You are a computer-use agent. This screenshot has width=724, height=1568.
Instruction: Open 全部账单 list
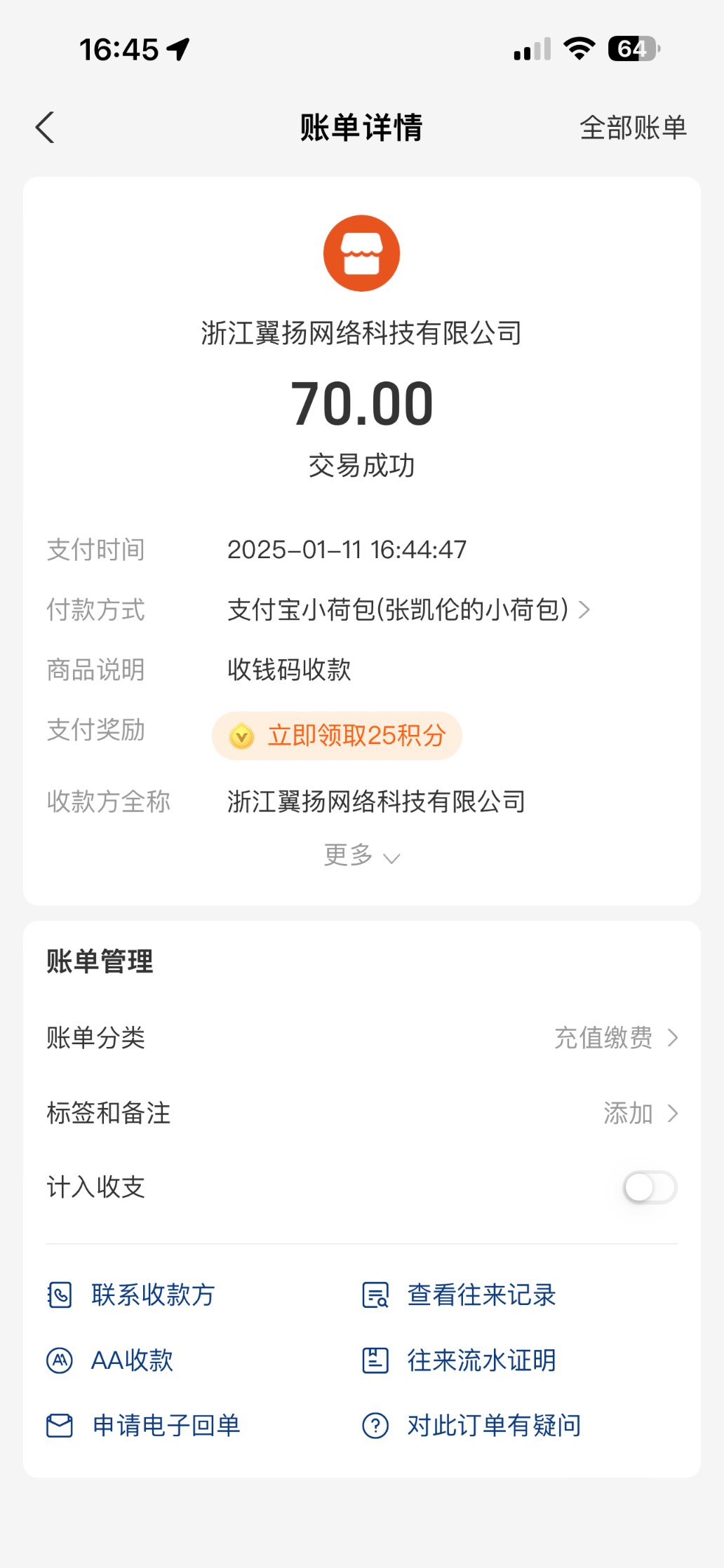click(x=632, y=128)
